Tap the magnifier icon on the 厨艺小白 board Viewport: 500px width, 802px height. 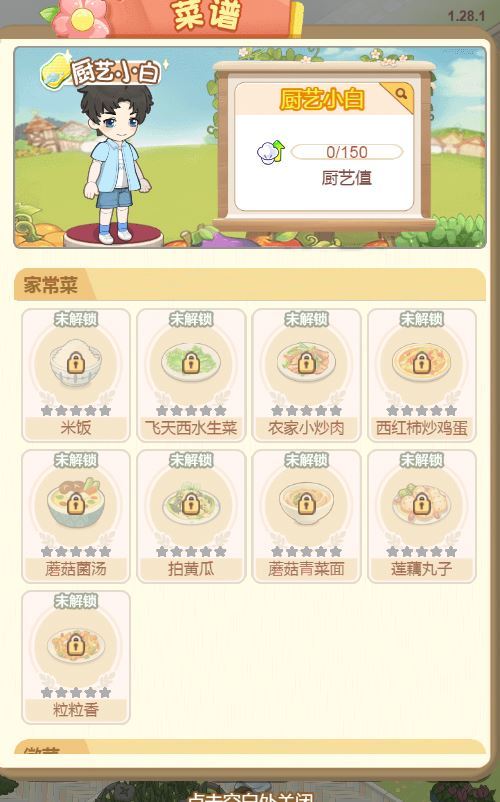[x=401, y=95]
